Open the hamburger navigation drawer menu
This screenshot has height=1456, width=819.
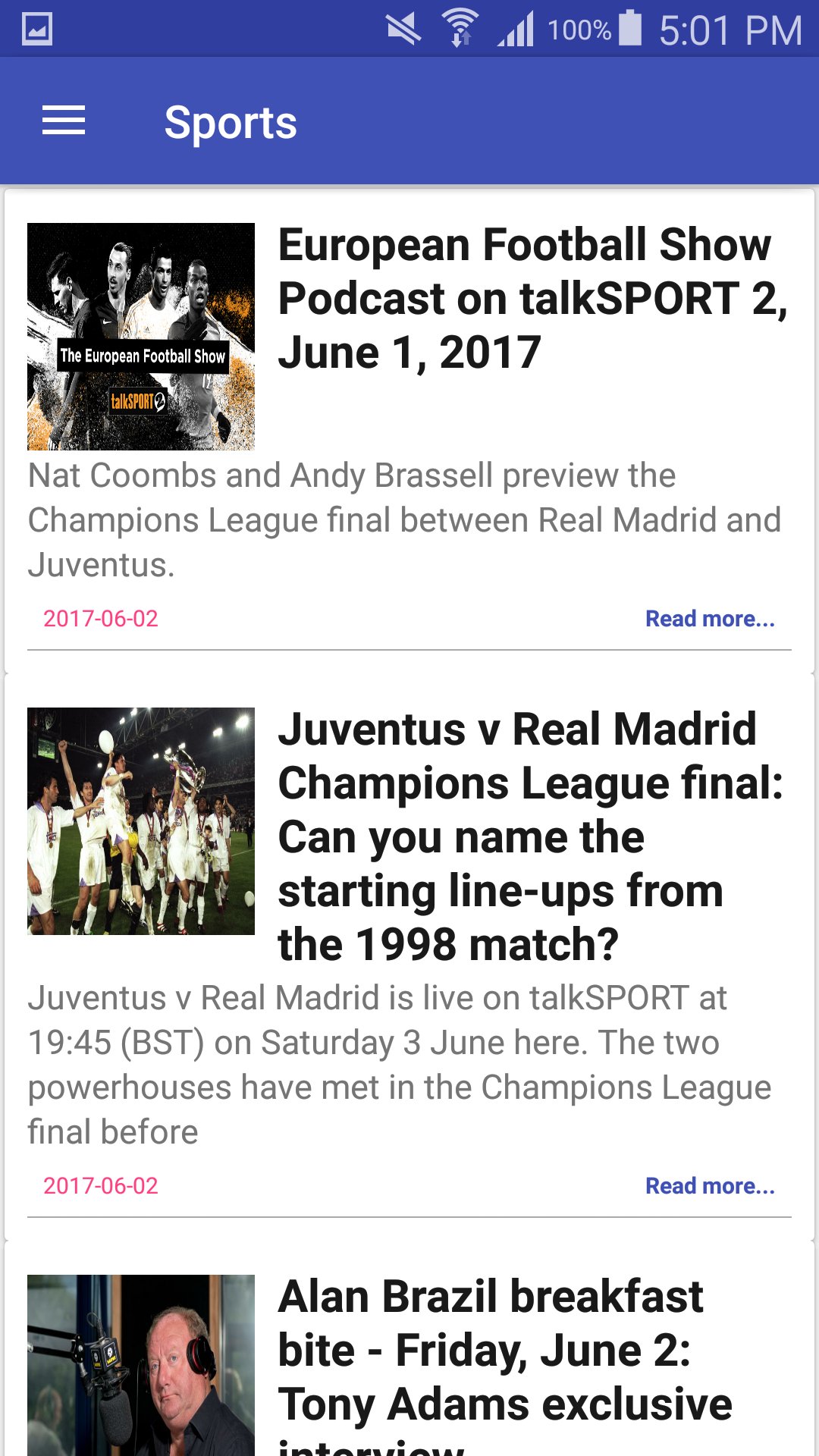pos(64,121)
